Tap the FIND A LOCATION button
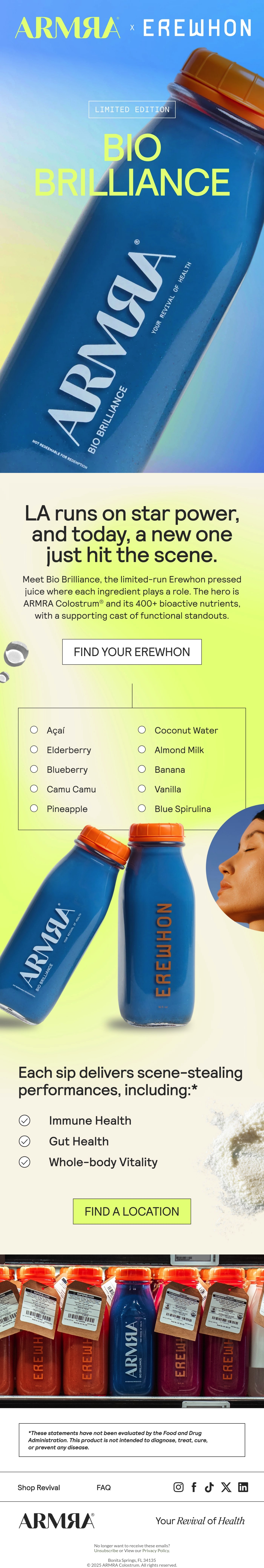 (132, 1211)
